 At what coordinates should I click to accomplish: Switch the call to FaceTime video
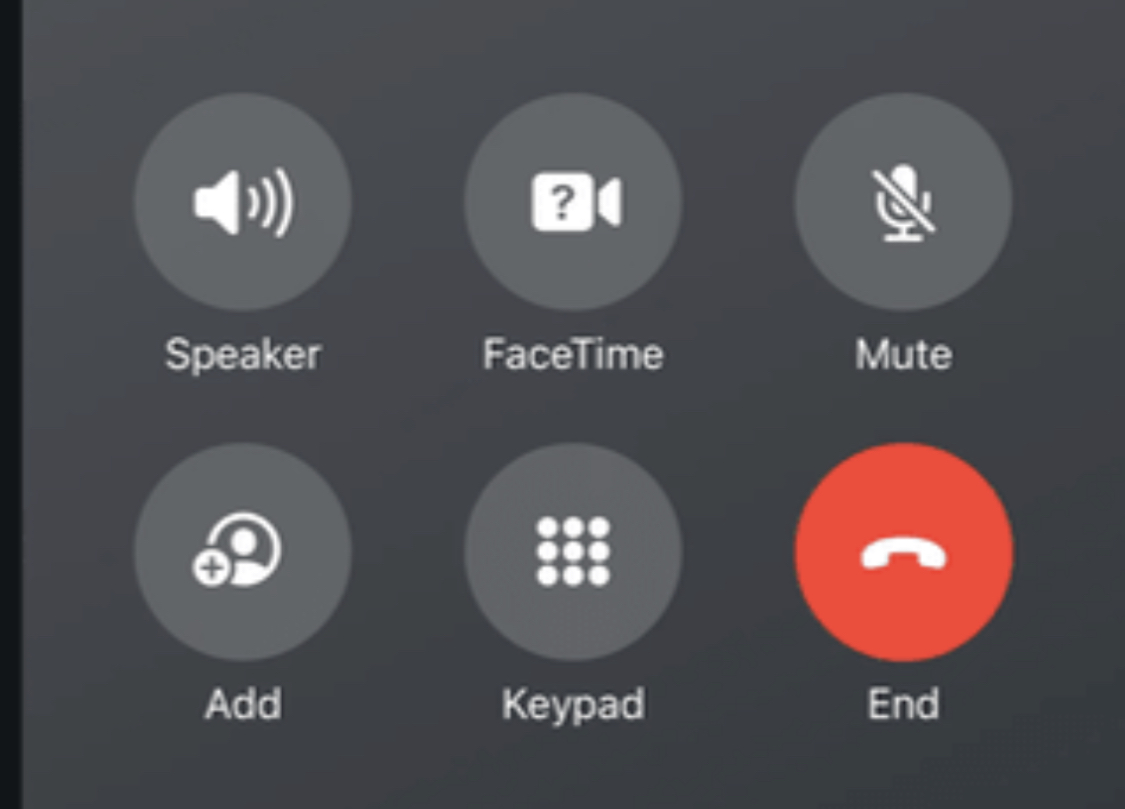click(573, 202)
